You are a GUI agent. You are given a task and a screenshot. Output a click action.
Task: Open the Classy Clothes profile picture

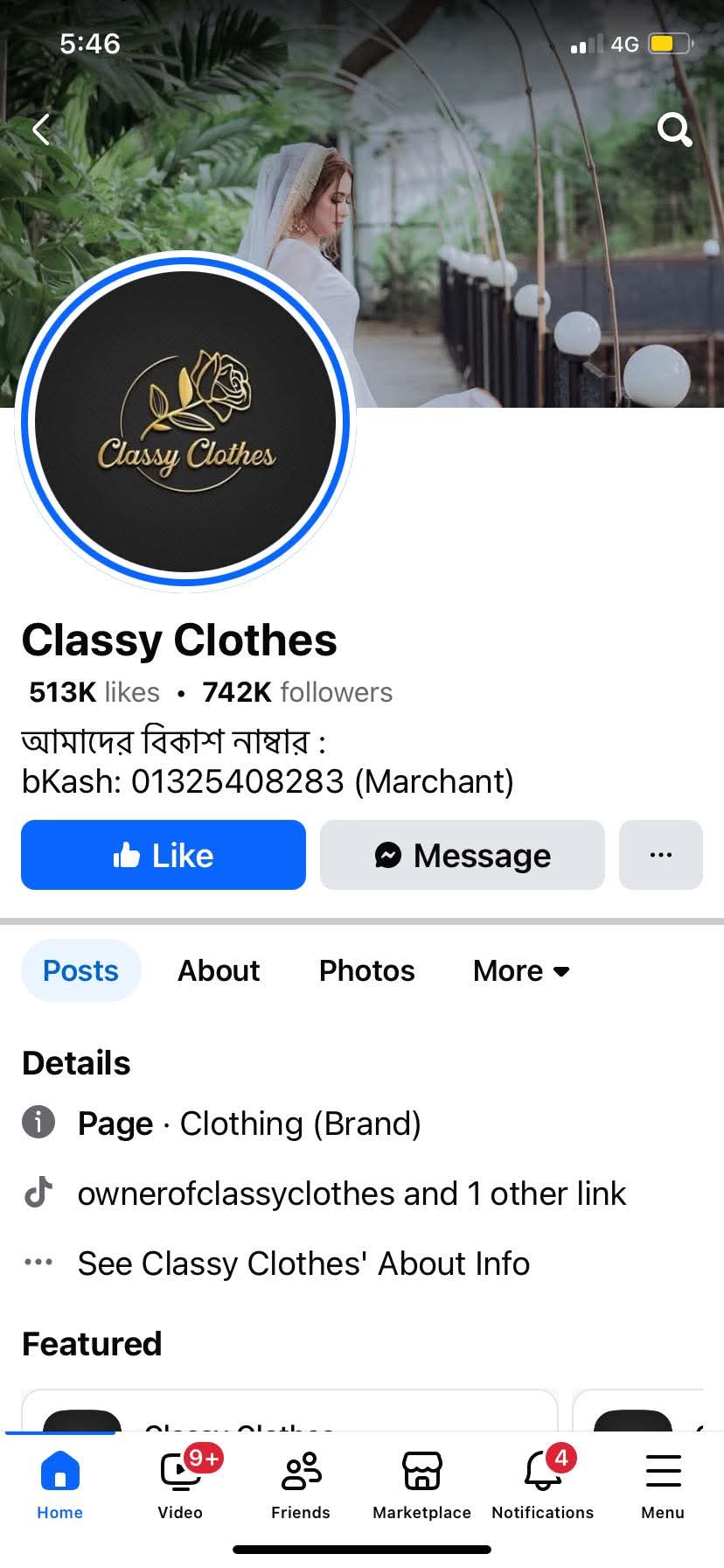point(185,421)
